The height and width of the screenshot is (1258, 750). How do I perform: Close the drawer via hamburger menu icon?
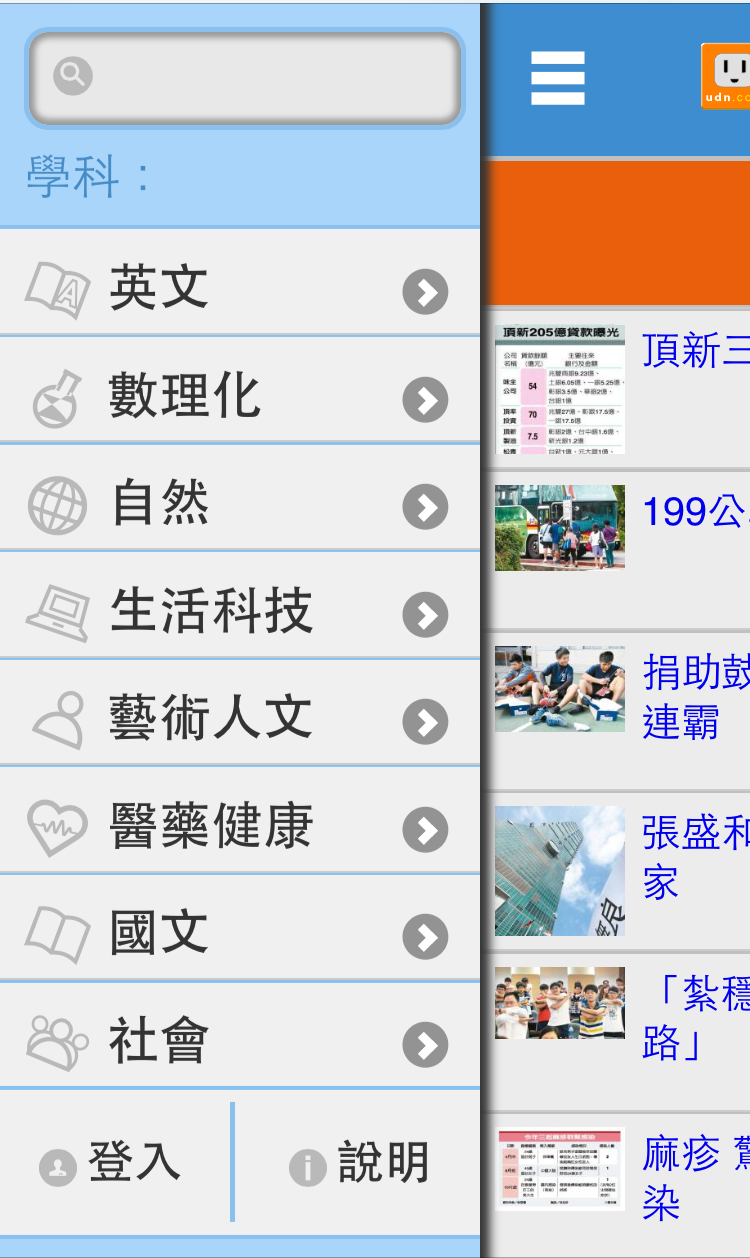[x=557, y=78]
